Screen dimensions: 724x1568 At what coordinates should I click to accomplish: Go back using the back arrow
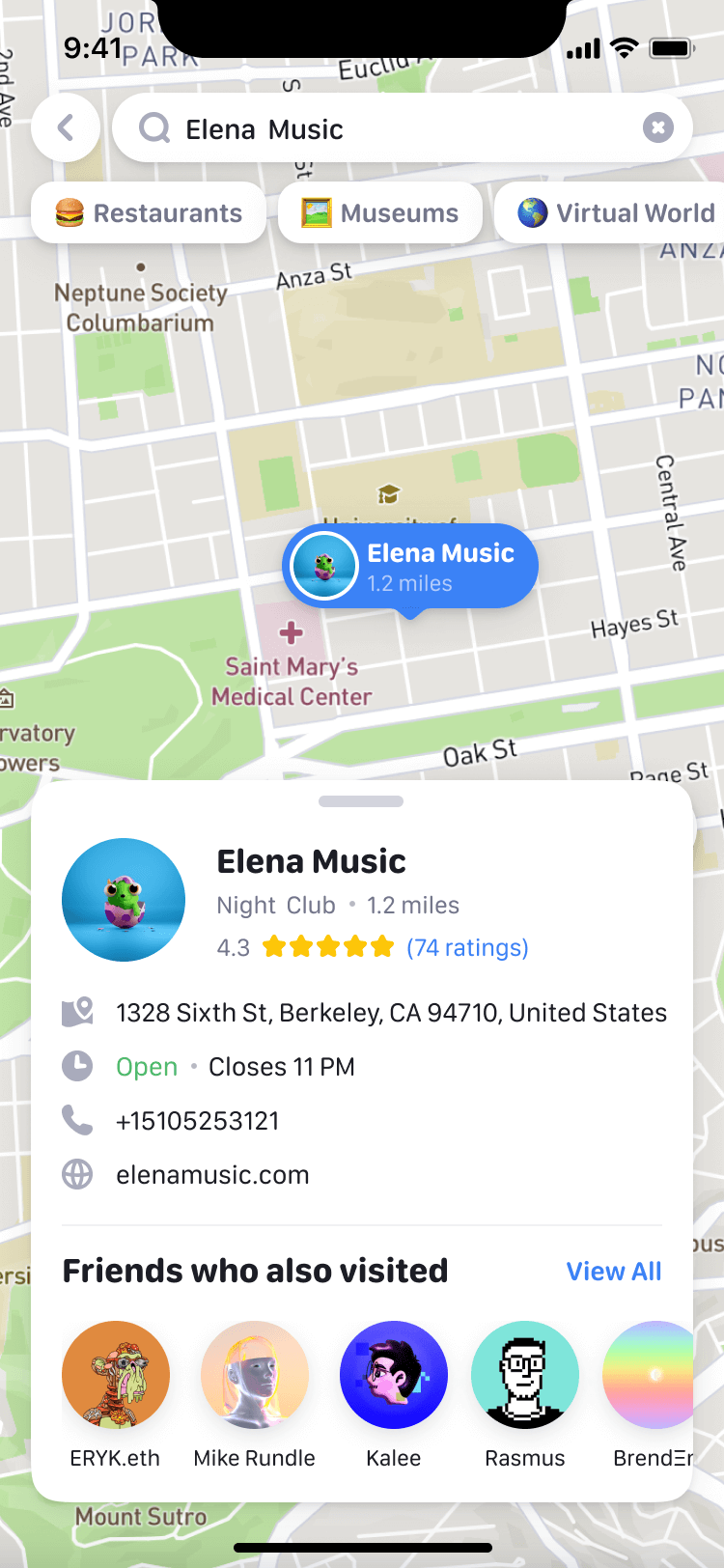click(66, 127)
